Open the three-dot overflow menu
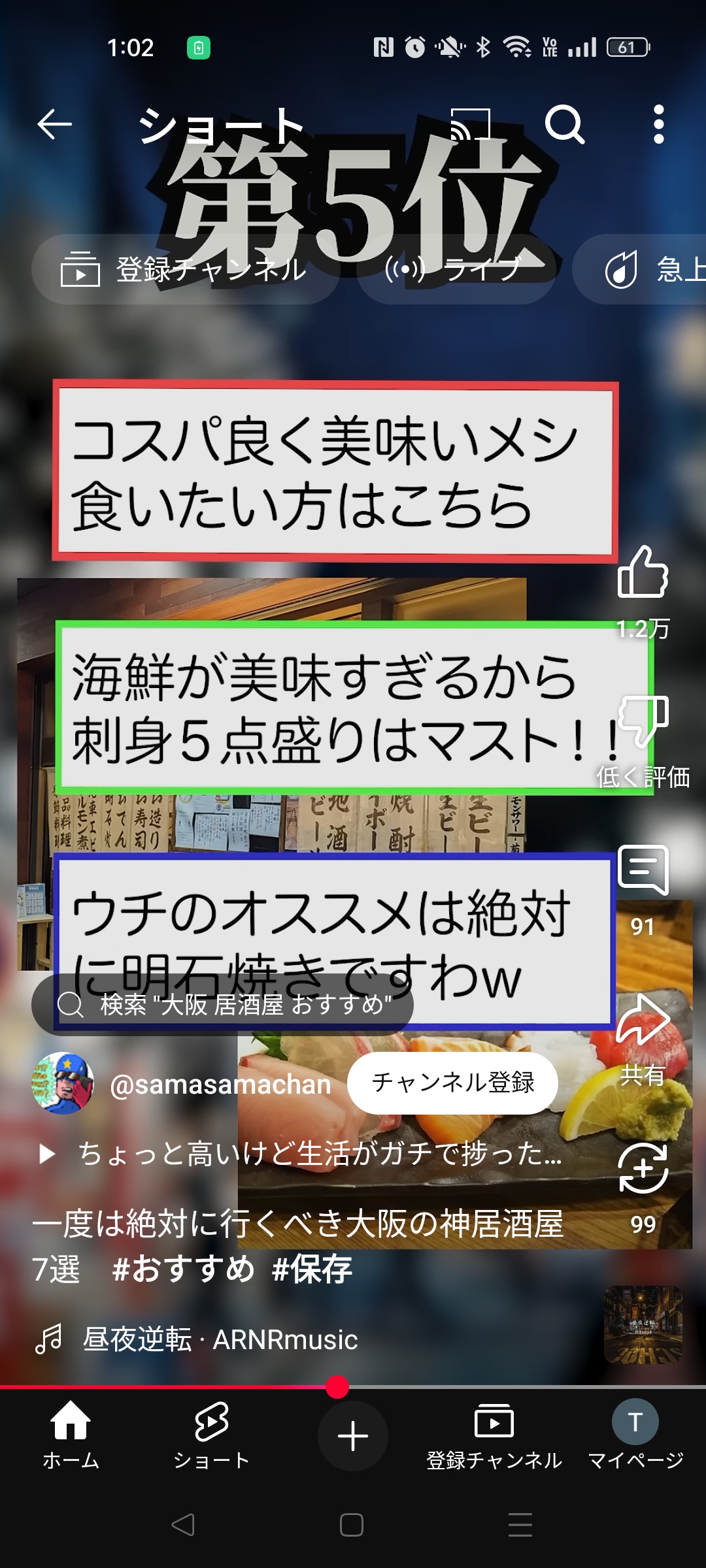The width and height of the screenshot is (706, 1568). pos(658,124)
